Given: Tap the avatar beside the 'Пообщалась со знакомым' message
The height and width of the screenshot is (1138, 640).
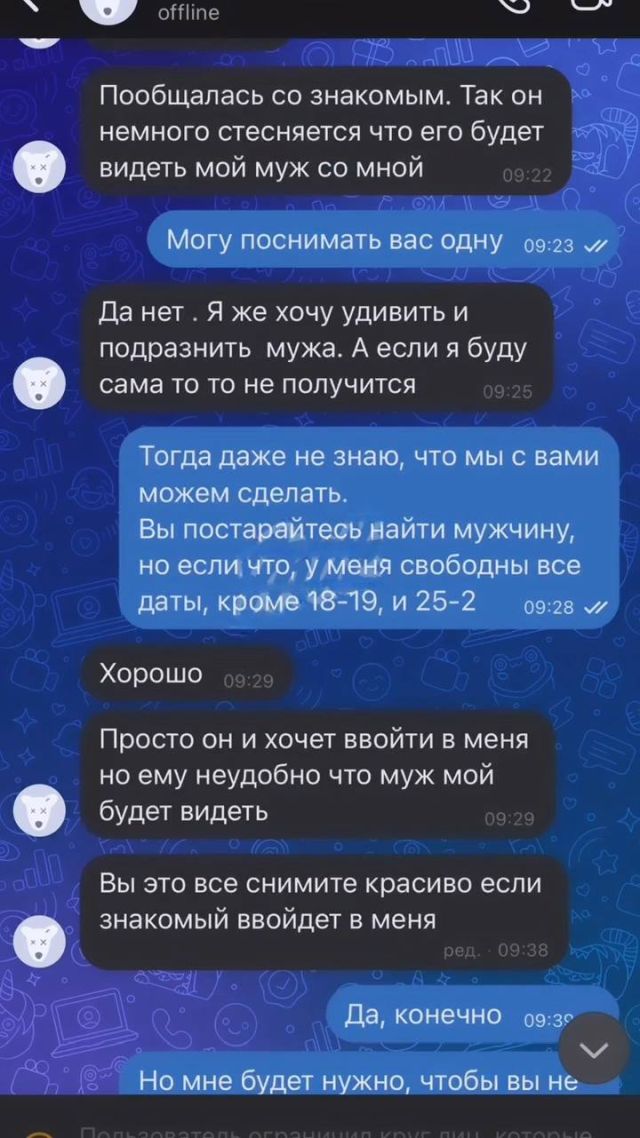Looking at the screenshot, I should (41, 168).
